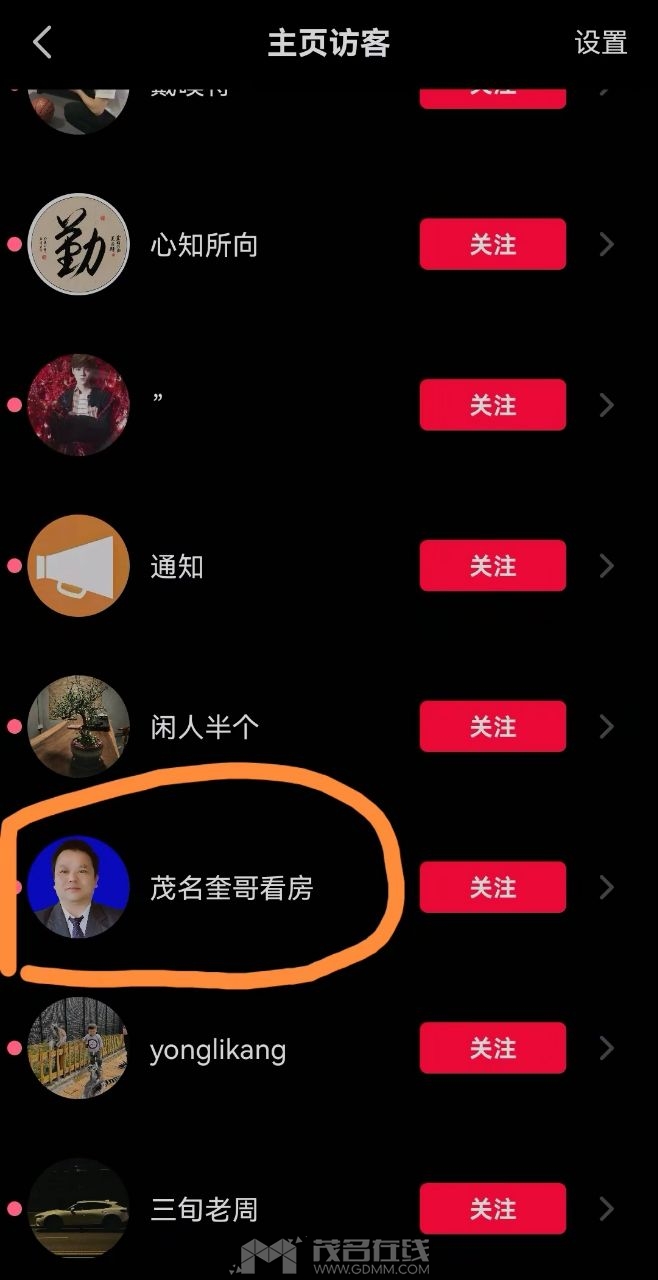Open 通知's megaphone avatar
Screen dimensions: 658x1280
click(78, 566)
